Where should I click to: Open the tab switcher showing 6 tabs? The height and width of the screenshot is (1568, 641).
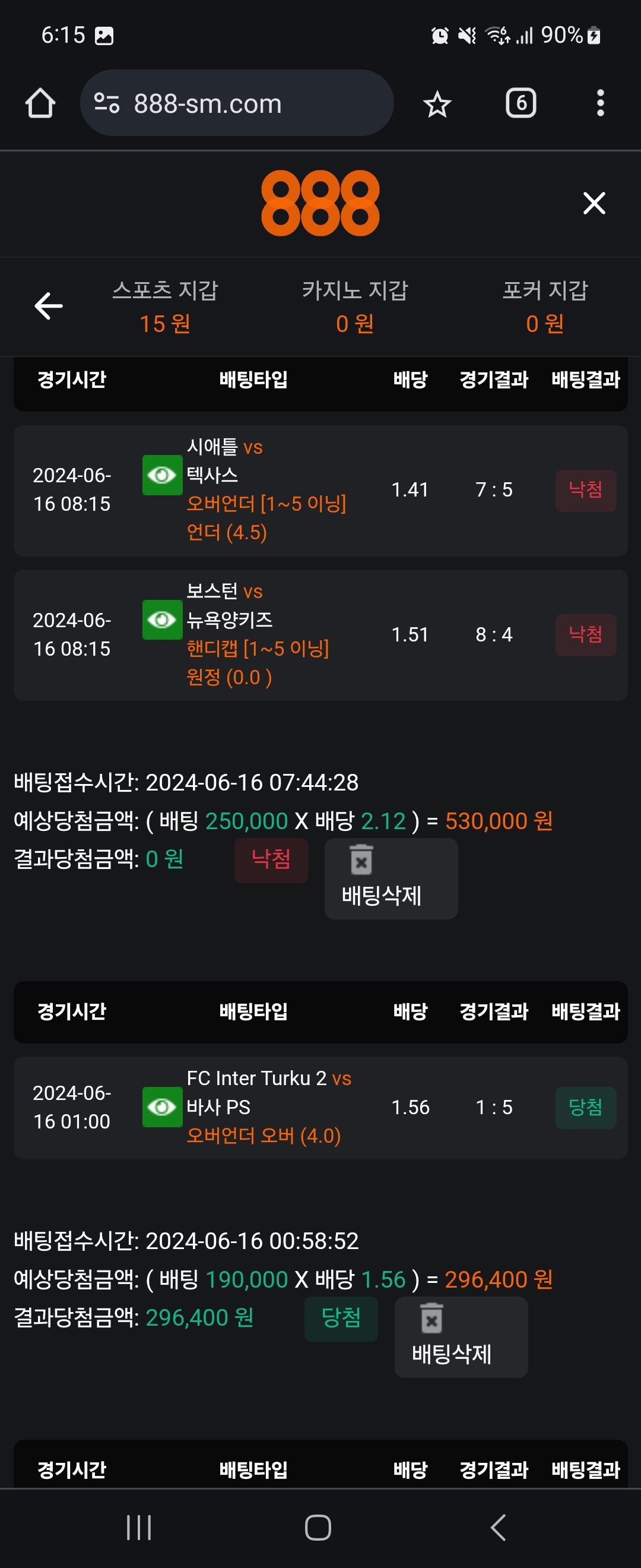point(521,103)
